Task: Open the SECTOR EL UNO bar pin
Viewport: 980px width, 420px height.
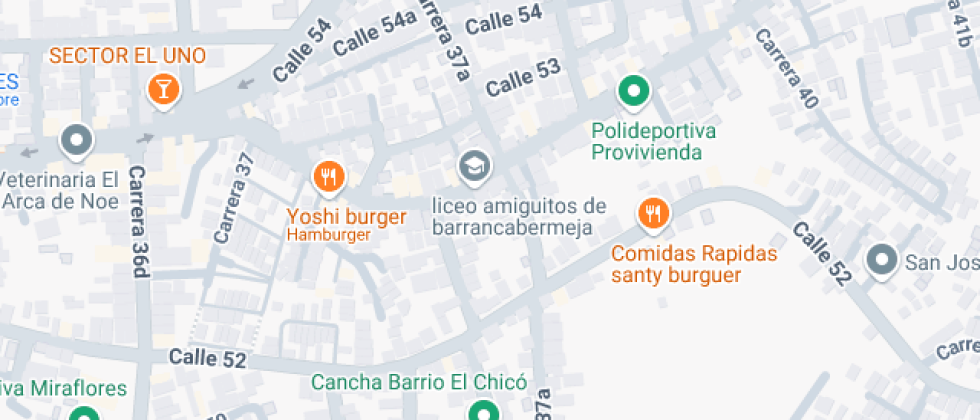Action: (160, 90)
